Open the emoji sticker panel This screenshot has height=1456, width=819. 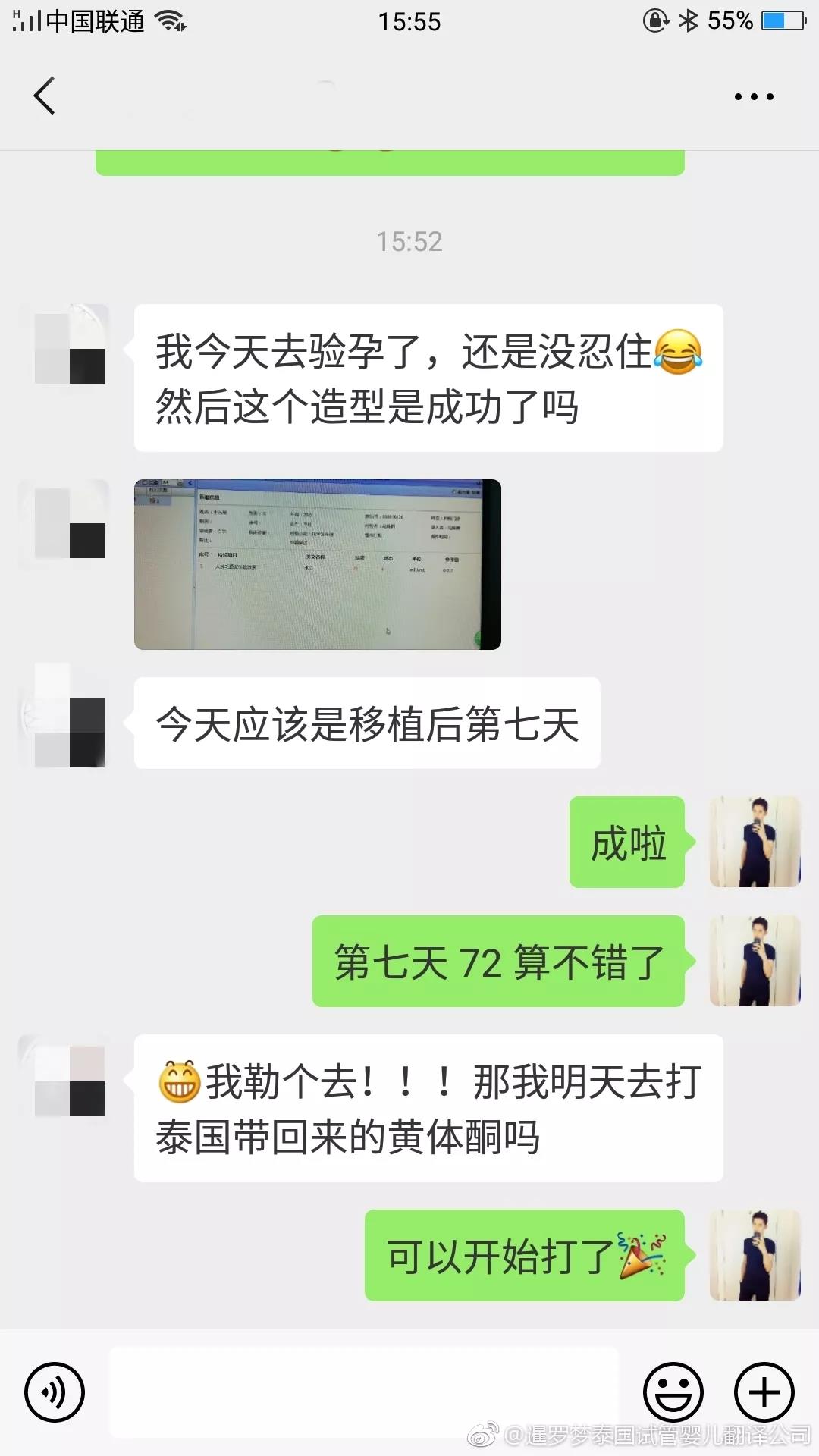[x=673, y=1392]
